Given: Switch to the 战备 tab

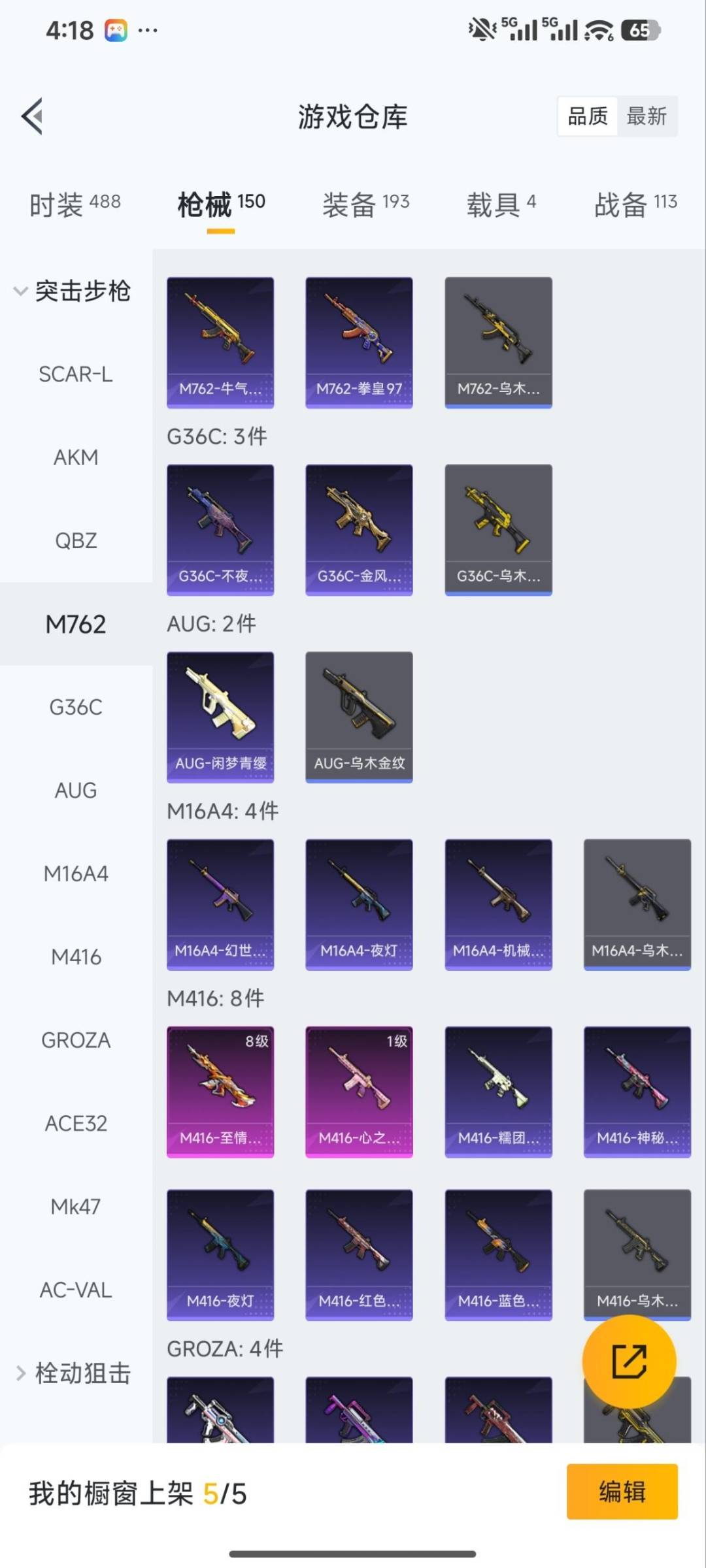Looking at the screenshot, I should point(635,204).
